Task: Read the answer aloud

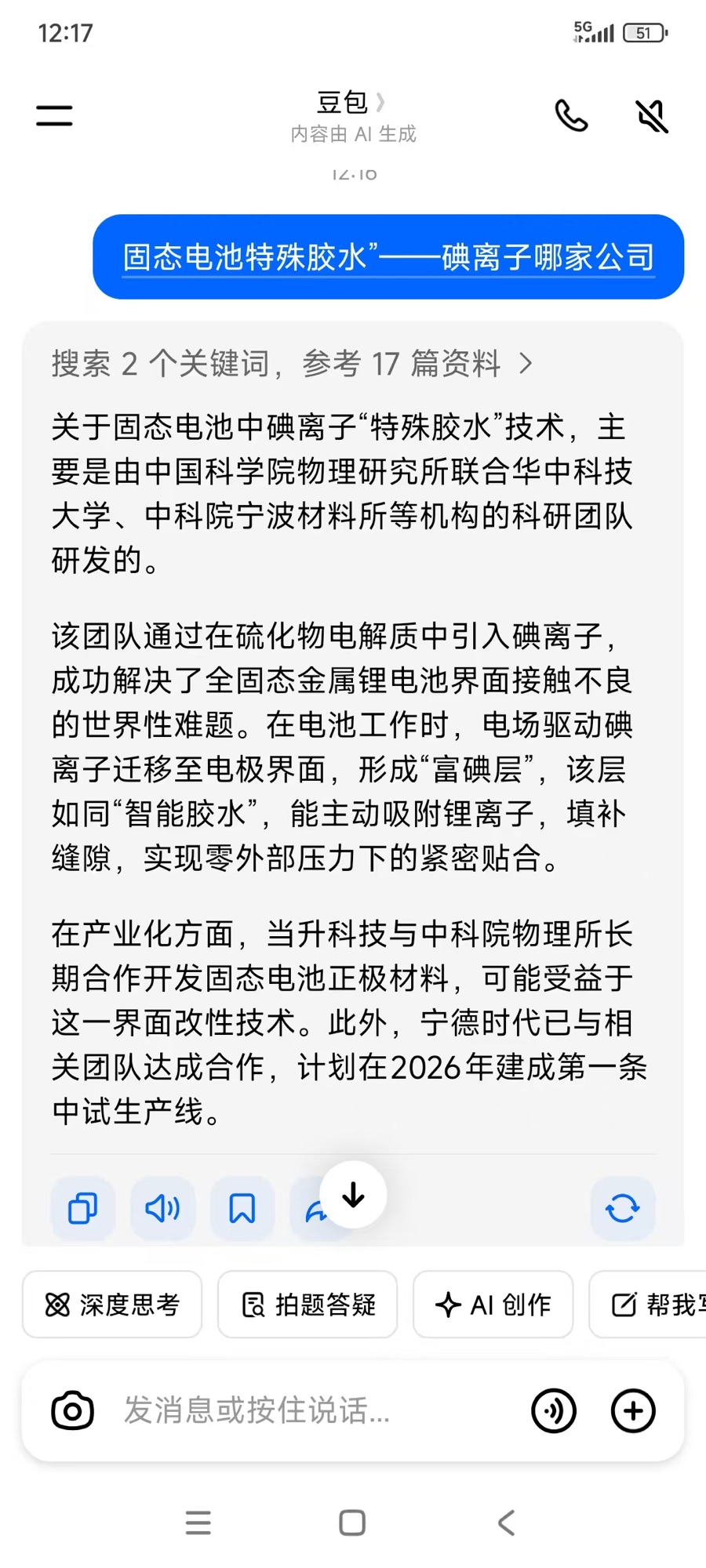Action: 162,1208
